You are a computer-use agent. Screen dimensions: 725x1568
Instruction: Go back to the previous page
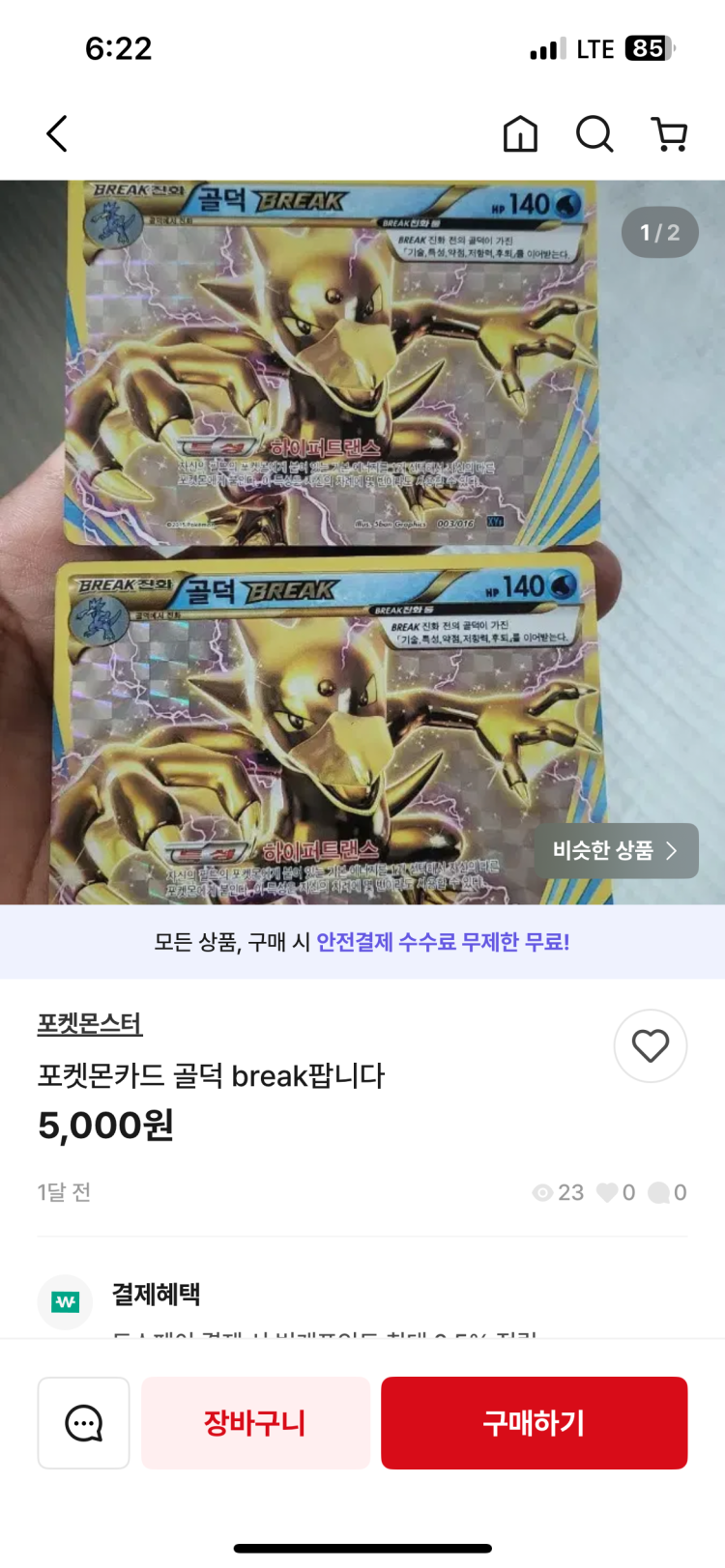tap(58, 134)
